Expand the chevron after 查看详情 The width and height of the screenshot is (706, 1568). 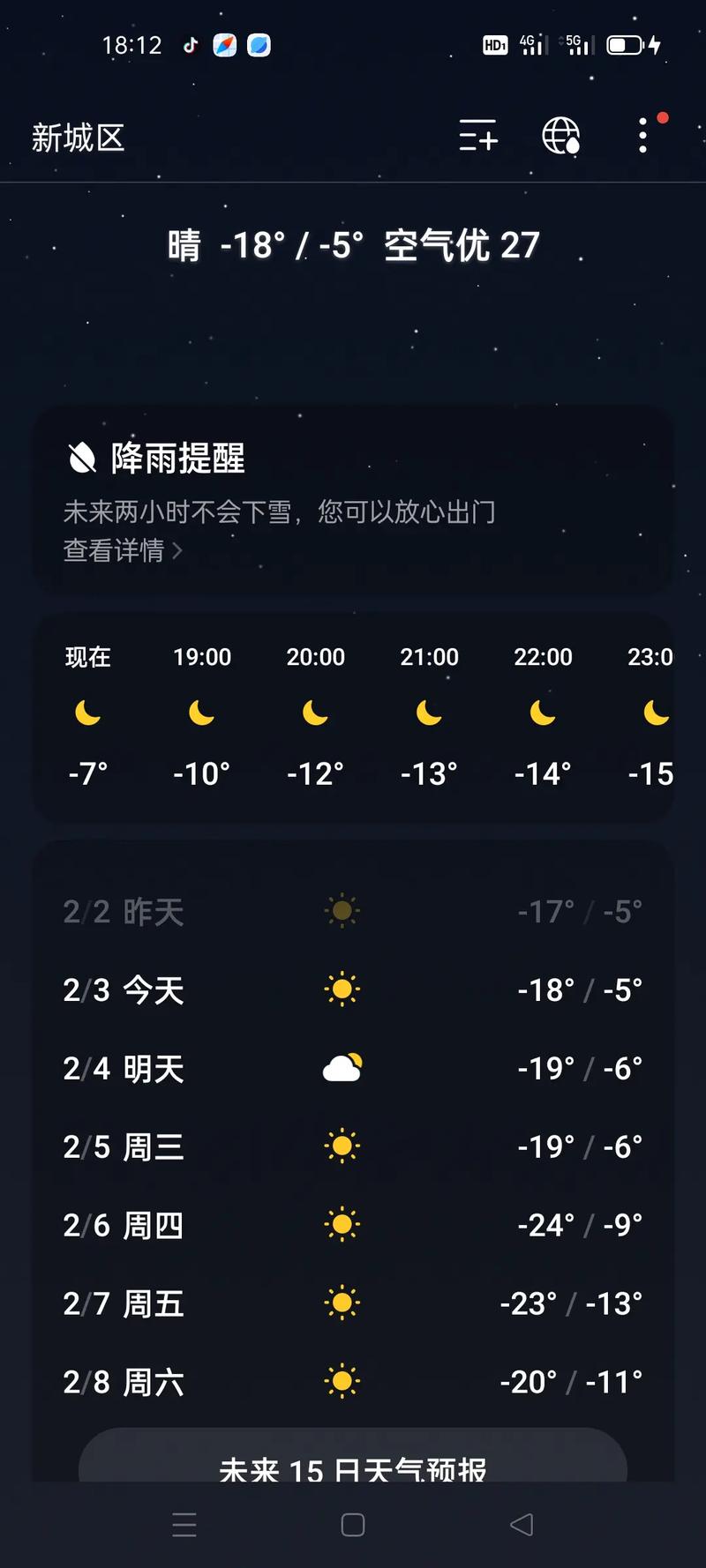(x=179, y=549)
